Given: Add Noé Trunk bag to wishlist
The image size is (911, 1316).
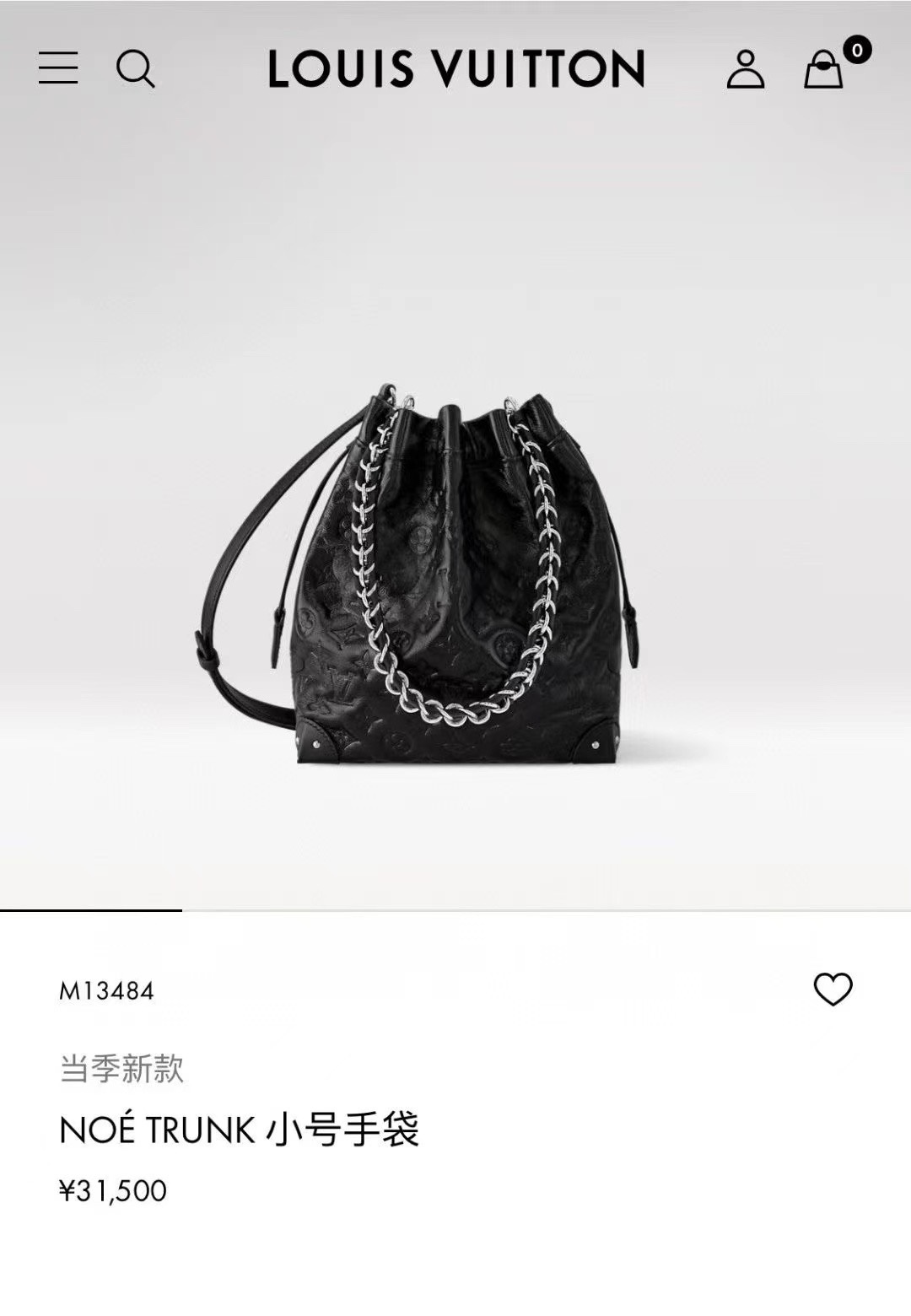Looking at the screenshot, I should [x=833, y=989].
